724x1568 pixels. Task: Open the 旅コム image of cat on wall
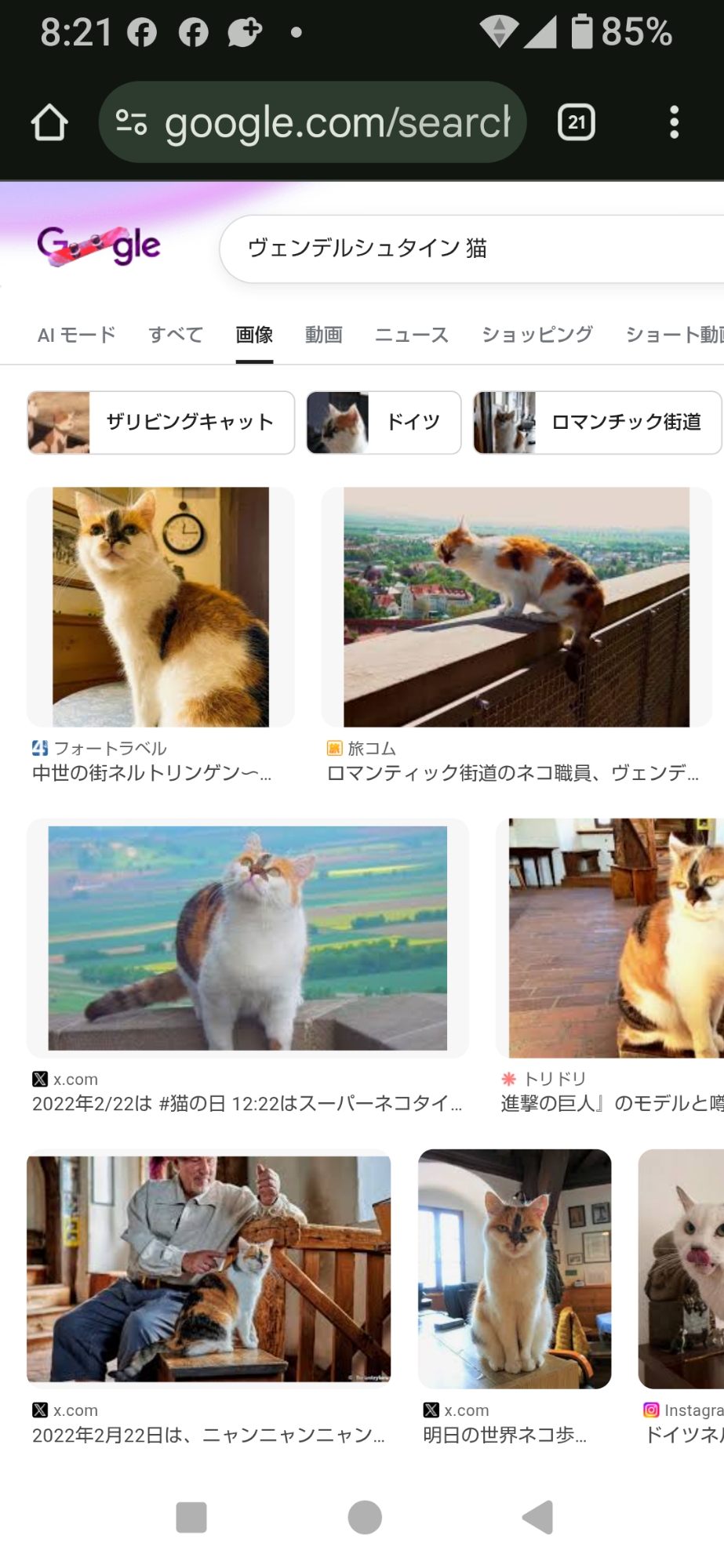click(x=516, y=608)
